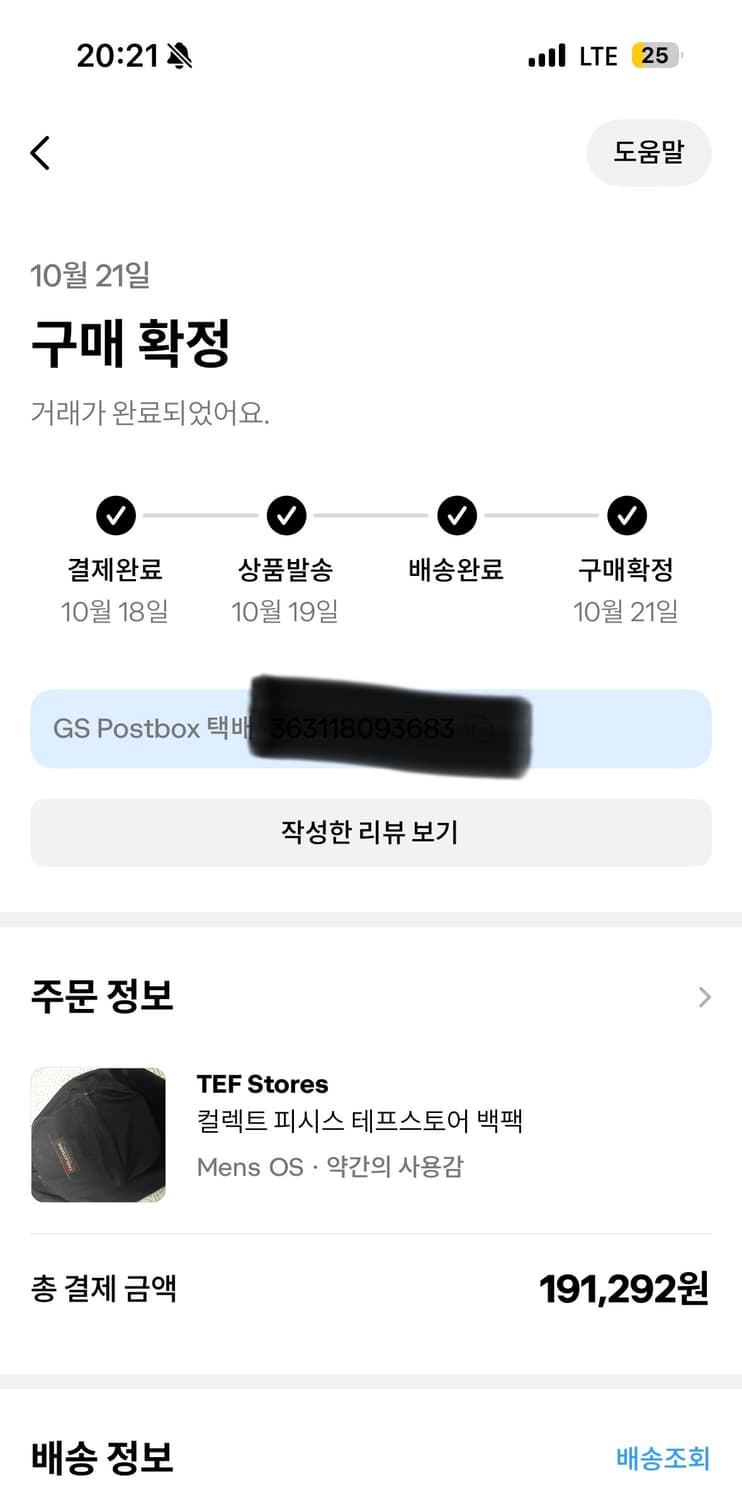The height and width of the screenshot is (1500, 742).
Task: Tap the checkmark icon above 결제완료
Action: point(115,514)
